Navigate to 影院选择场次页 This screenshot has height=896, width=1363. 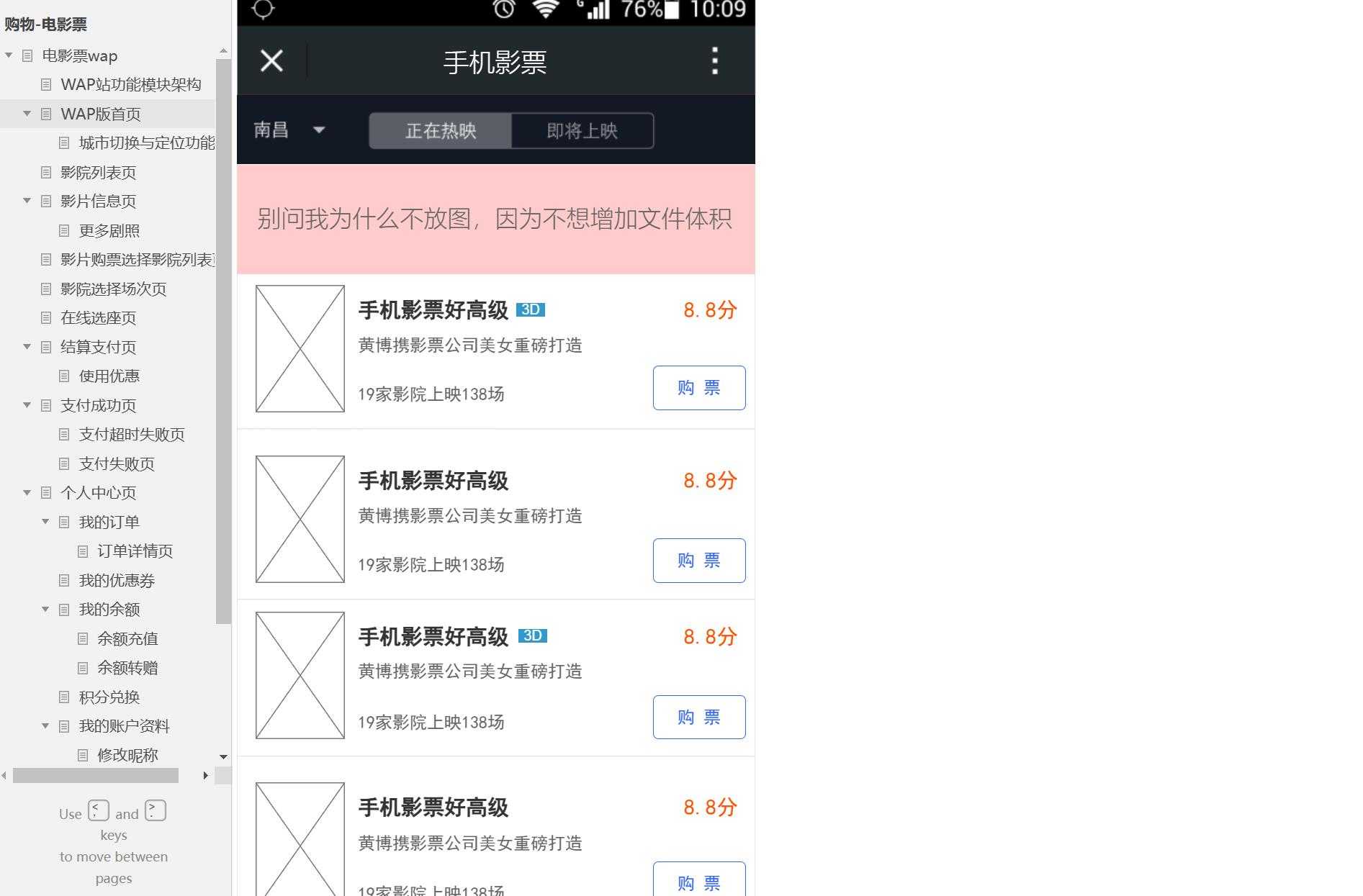click(x=113, y=289)
